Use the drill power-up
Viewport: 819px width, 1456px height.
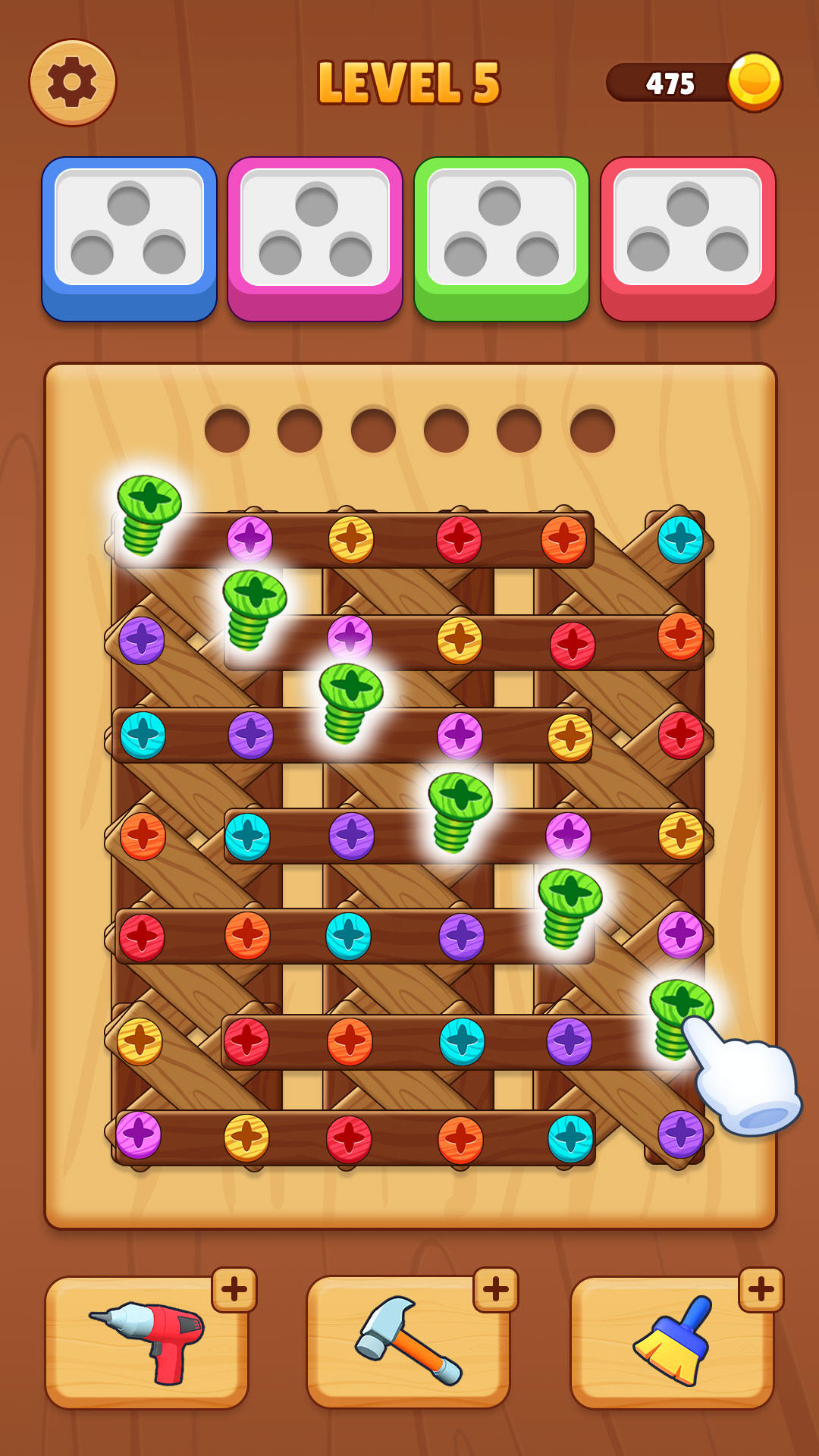click(146, 1342)
